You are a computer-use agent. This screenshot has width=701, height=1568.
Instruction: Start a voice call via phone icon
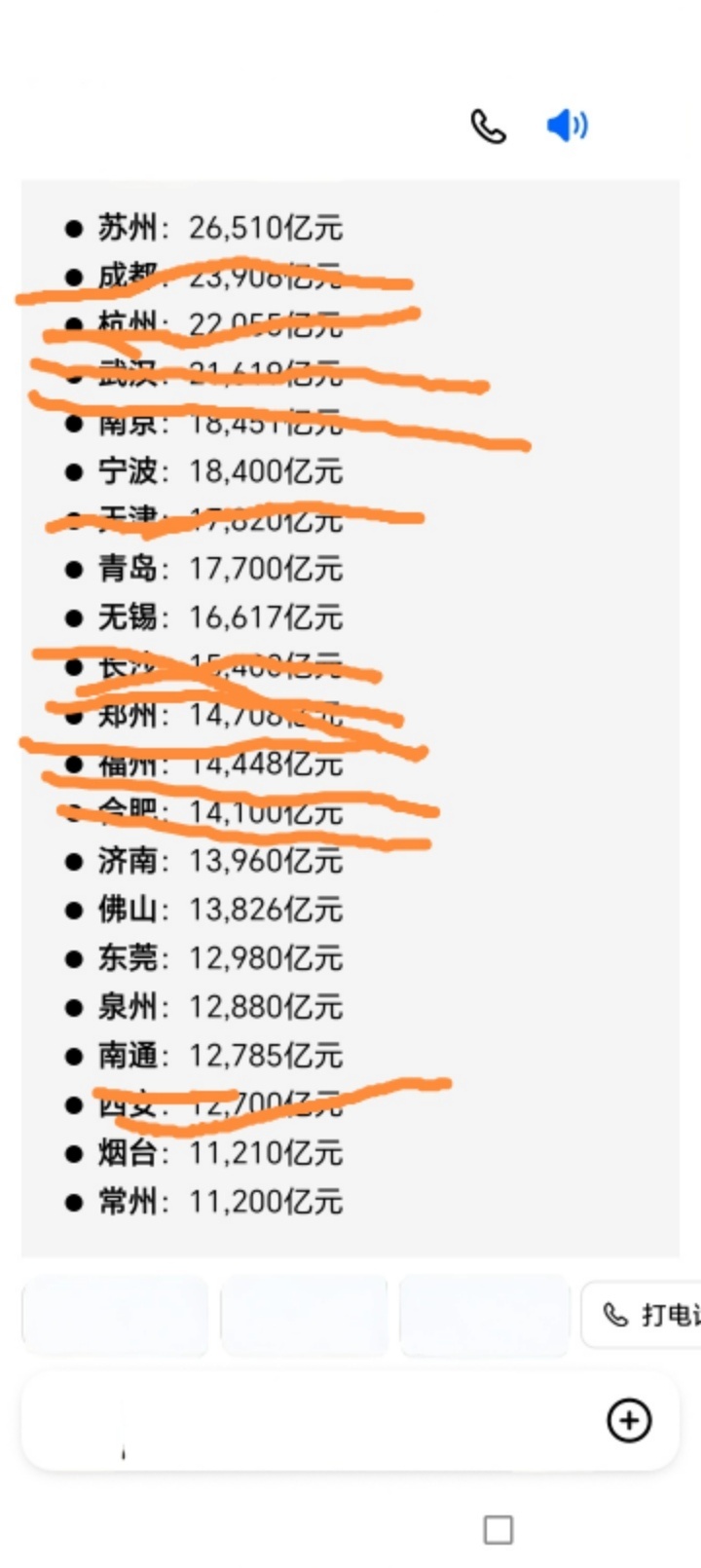488,127
